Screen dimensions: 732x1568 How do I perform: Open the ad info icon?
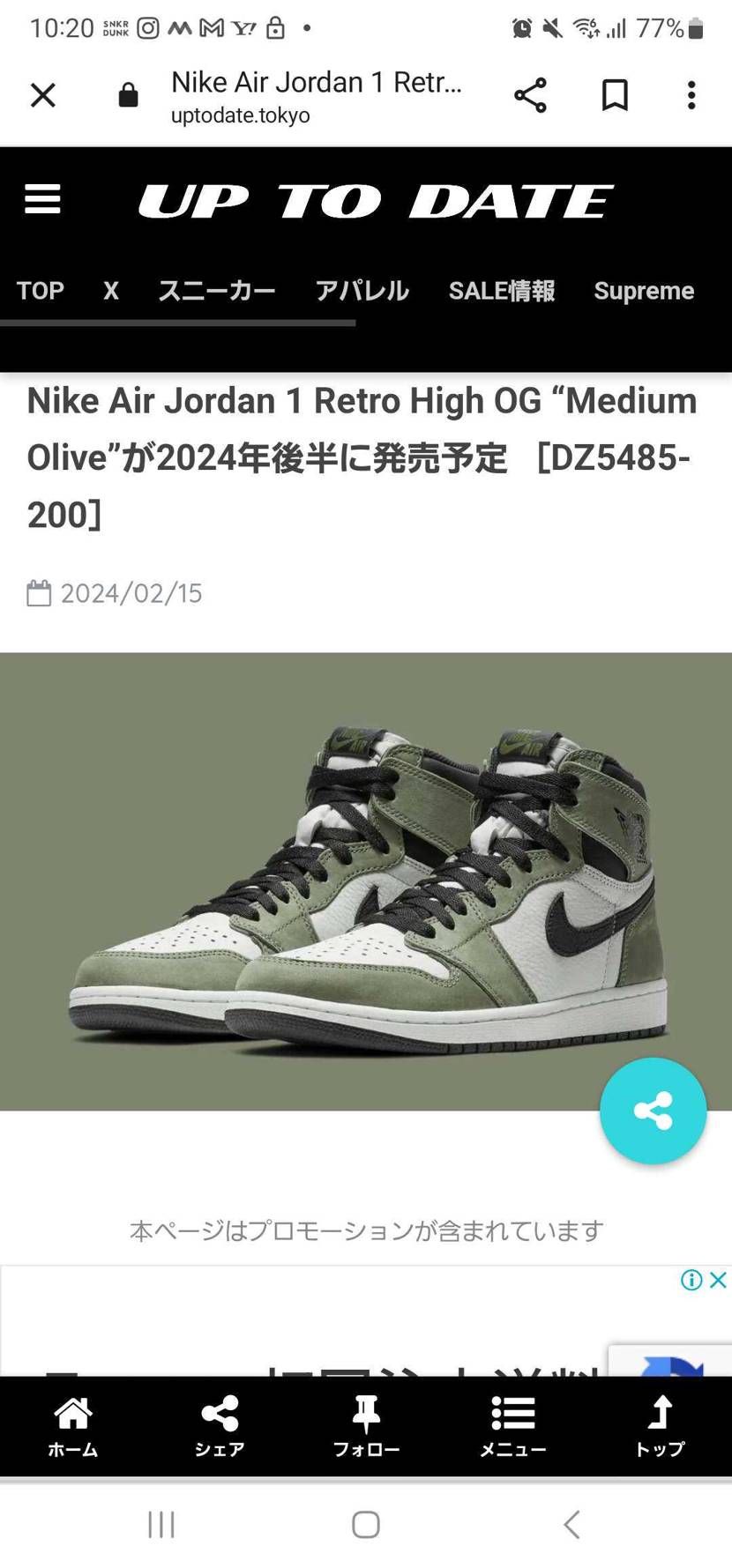[x=691, y=1280]
